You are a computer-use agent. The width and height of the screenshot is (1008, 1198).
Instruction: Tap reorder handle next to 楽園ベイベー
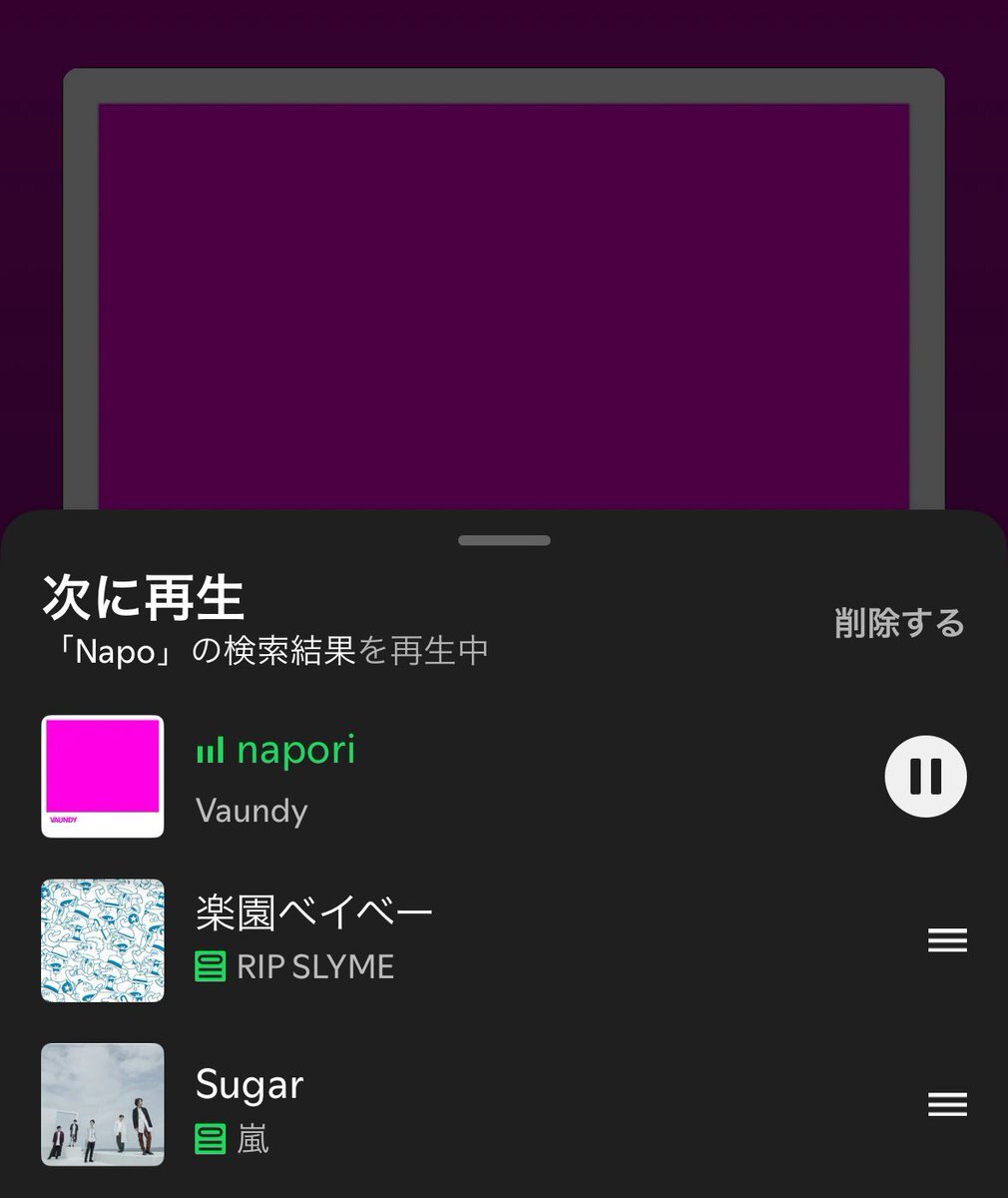click(947, 939)
